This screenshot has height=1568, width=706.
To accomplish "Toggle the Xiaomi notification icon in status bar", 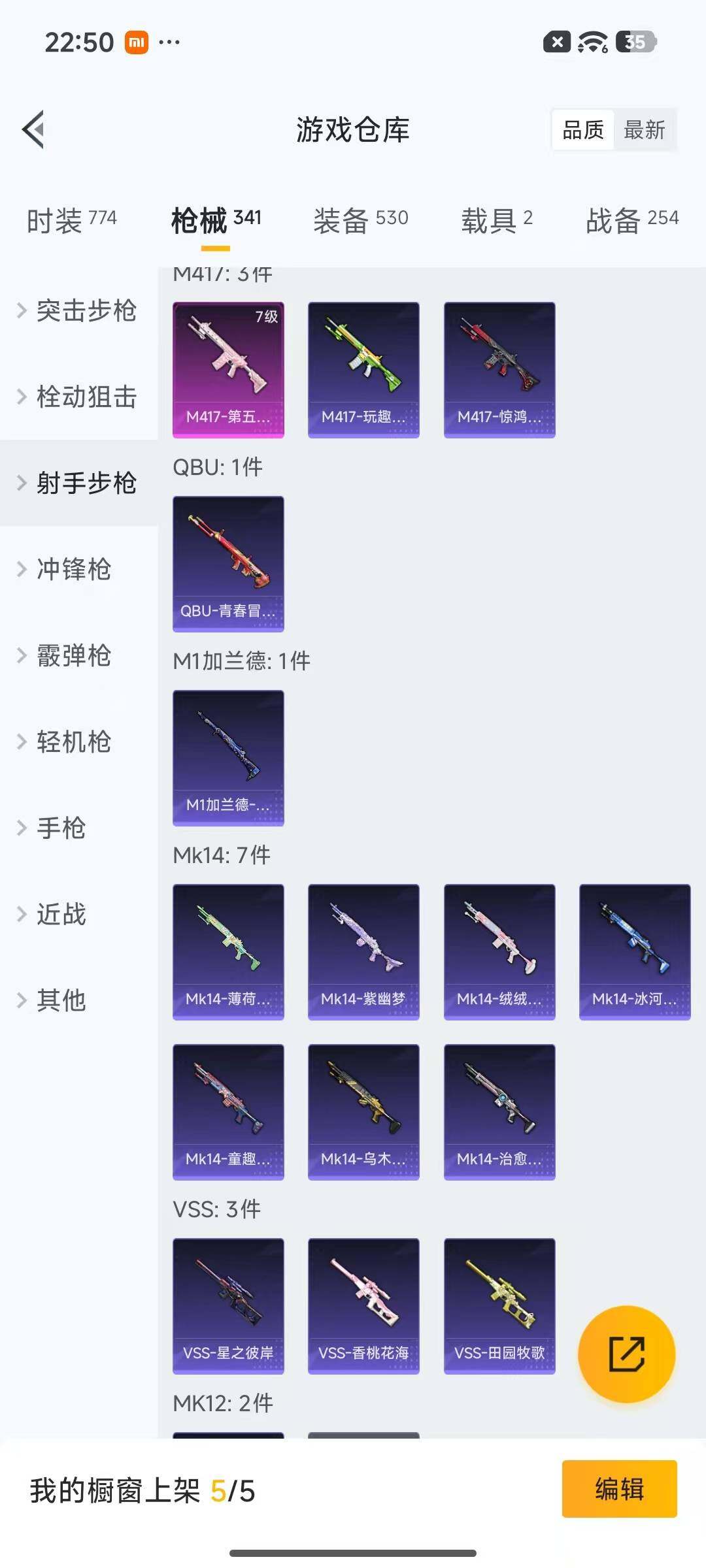I will (134, 42).
